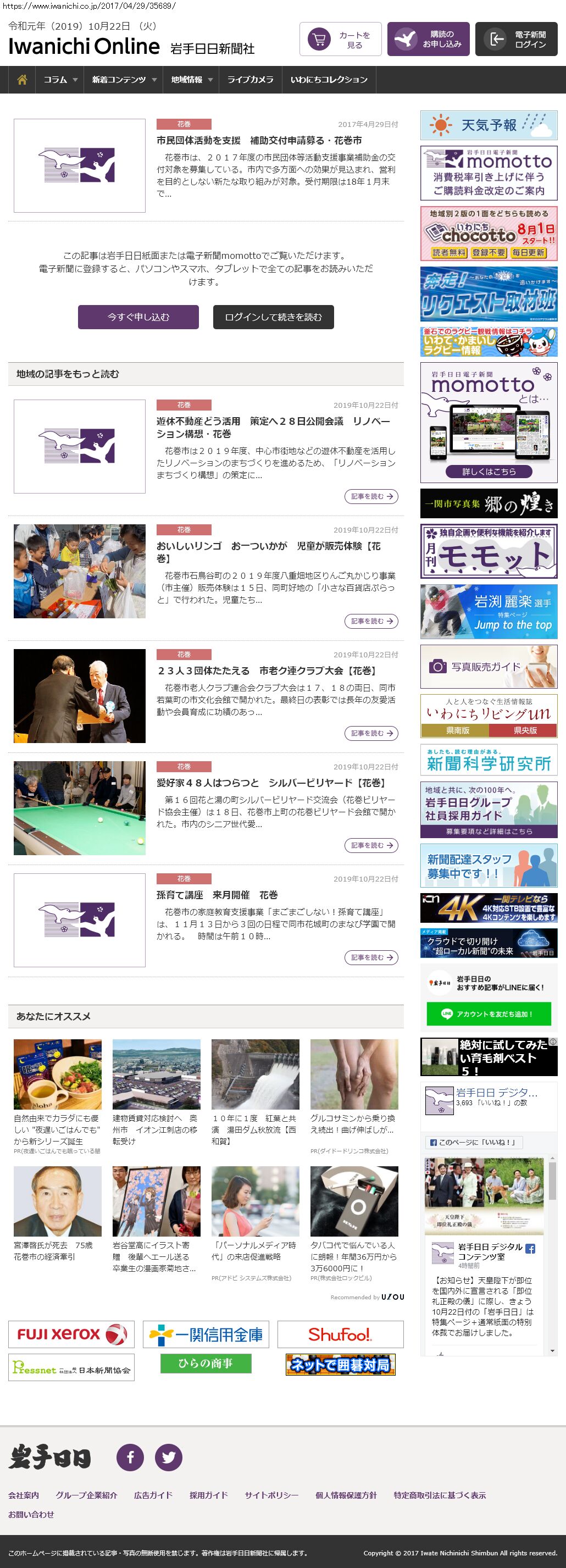View the shopping cart (カートを見る)
Viewport: 566px width, 1568px height.
pos(340,40)
